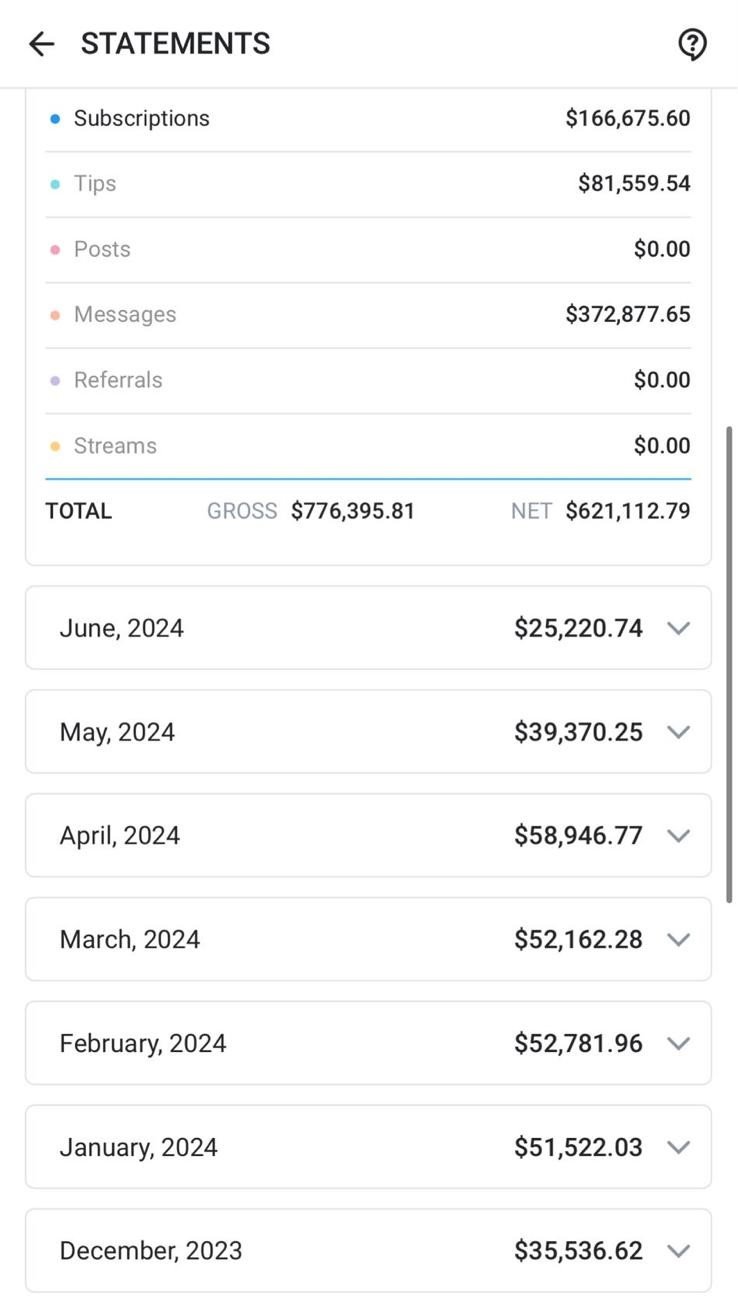The image size is (738, 1304).
Task: Open the help icon in the header
Action: (692, 44)
